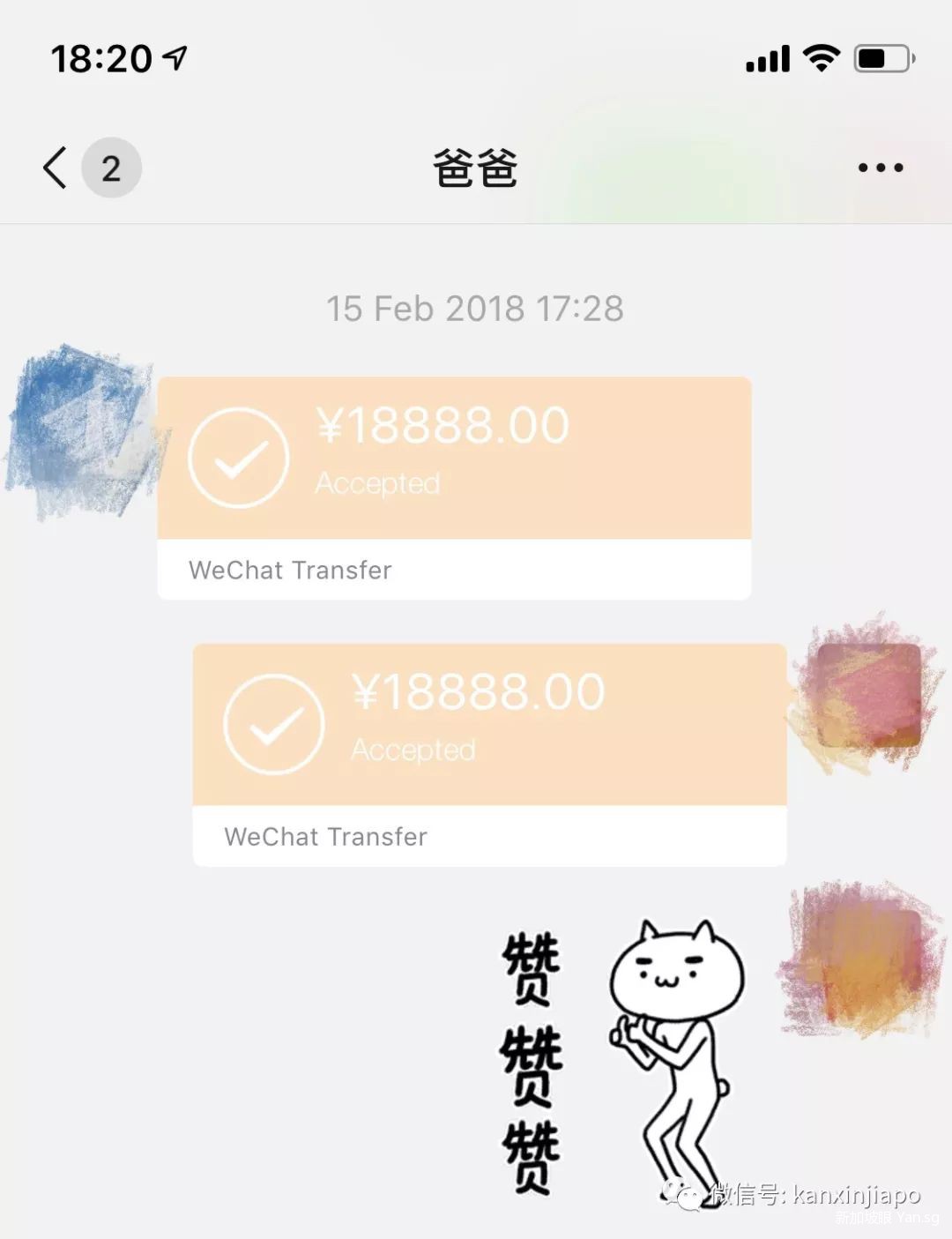The image size is (952, 1239).
Task: View the 赞赞赞 cat sticker
Action: click(623, 1058)
